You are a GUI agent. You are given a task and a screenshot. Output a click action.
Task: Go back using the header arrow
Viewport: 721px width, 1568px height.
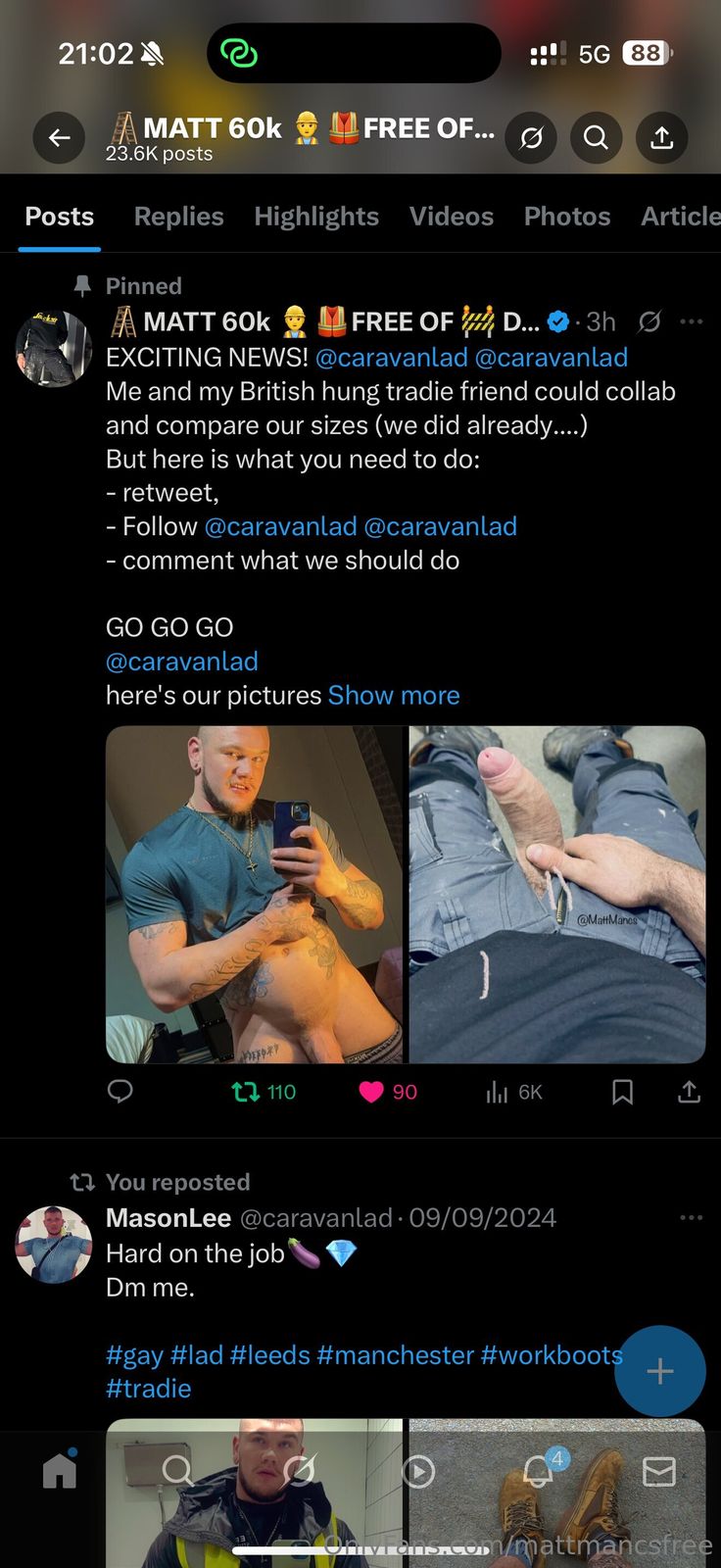59,138
